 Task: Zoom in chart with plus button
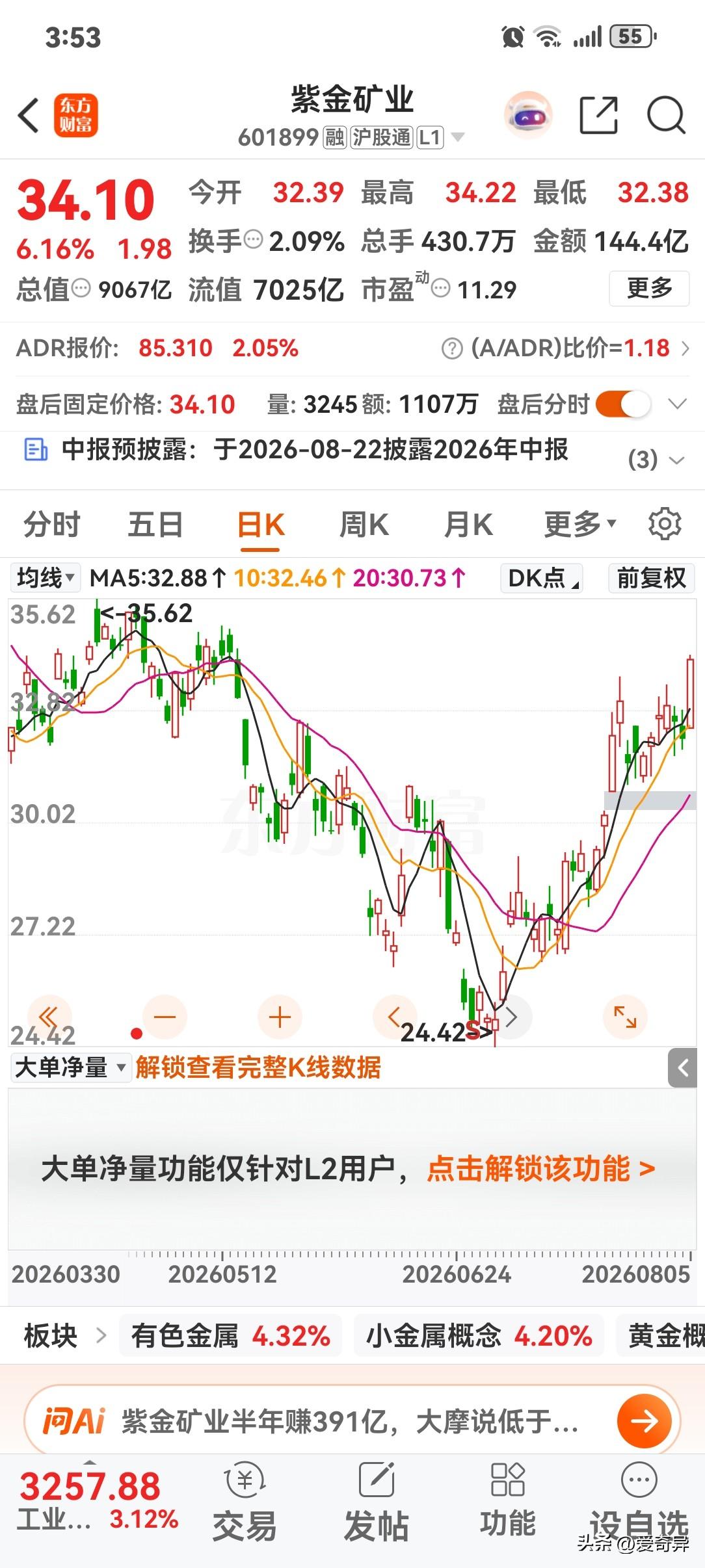point(280,1017)
